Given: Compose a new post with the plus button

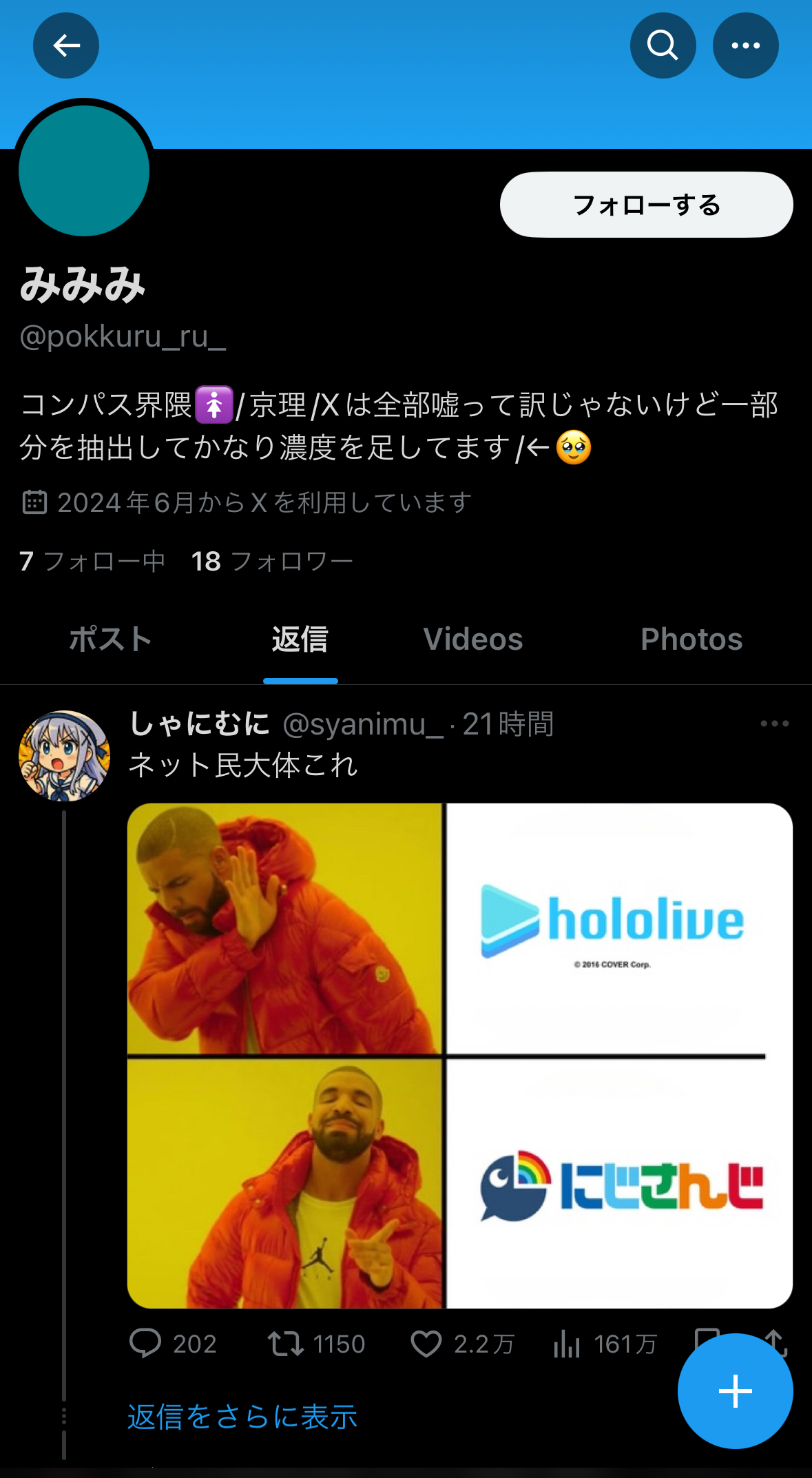Looking at the screenshot, I should point(735,1391).
